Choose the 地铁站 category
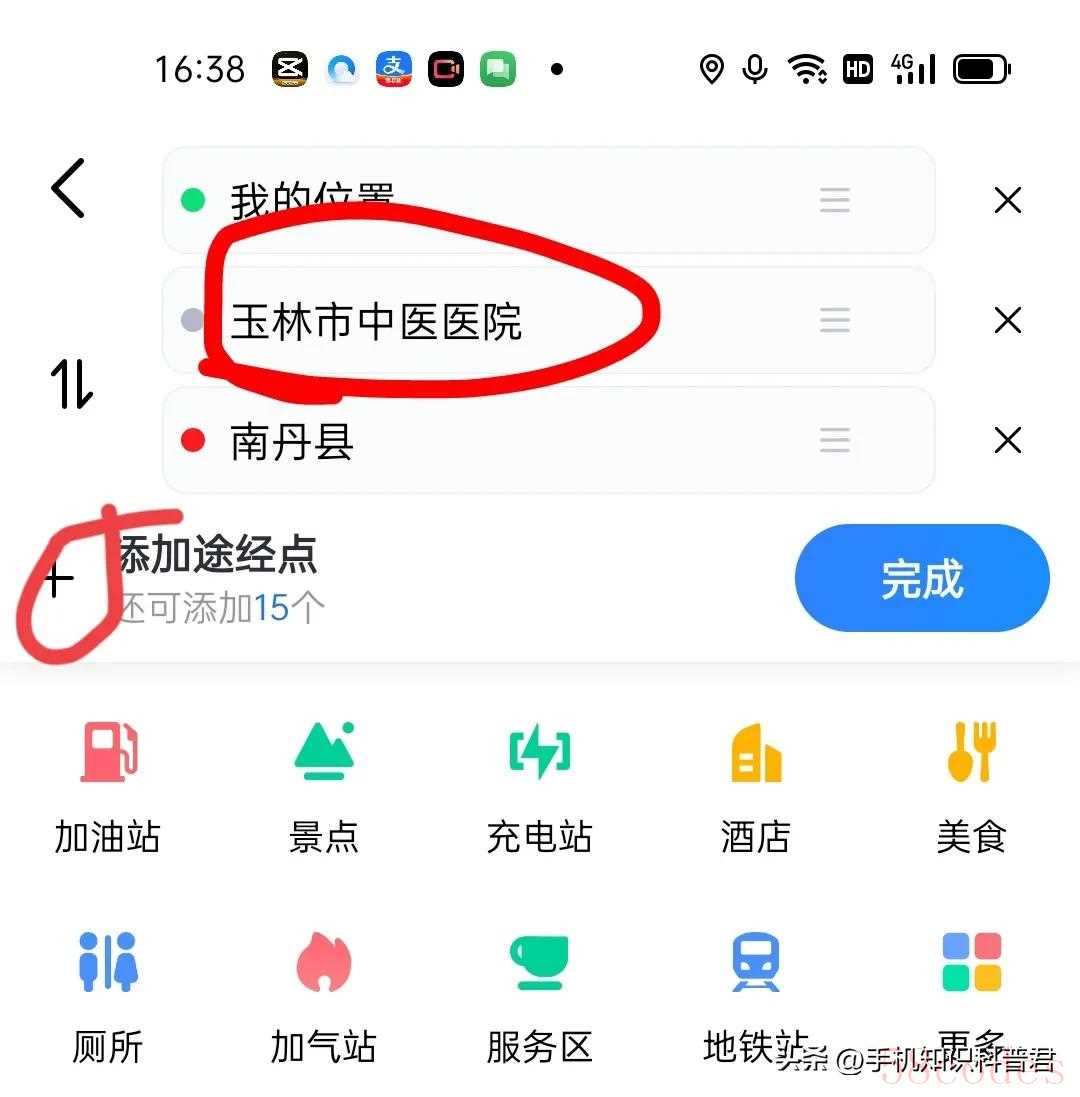This screenshot has width=1080, height=1097. point(755,997)
